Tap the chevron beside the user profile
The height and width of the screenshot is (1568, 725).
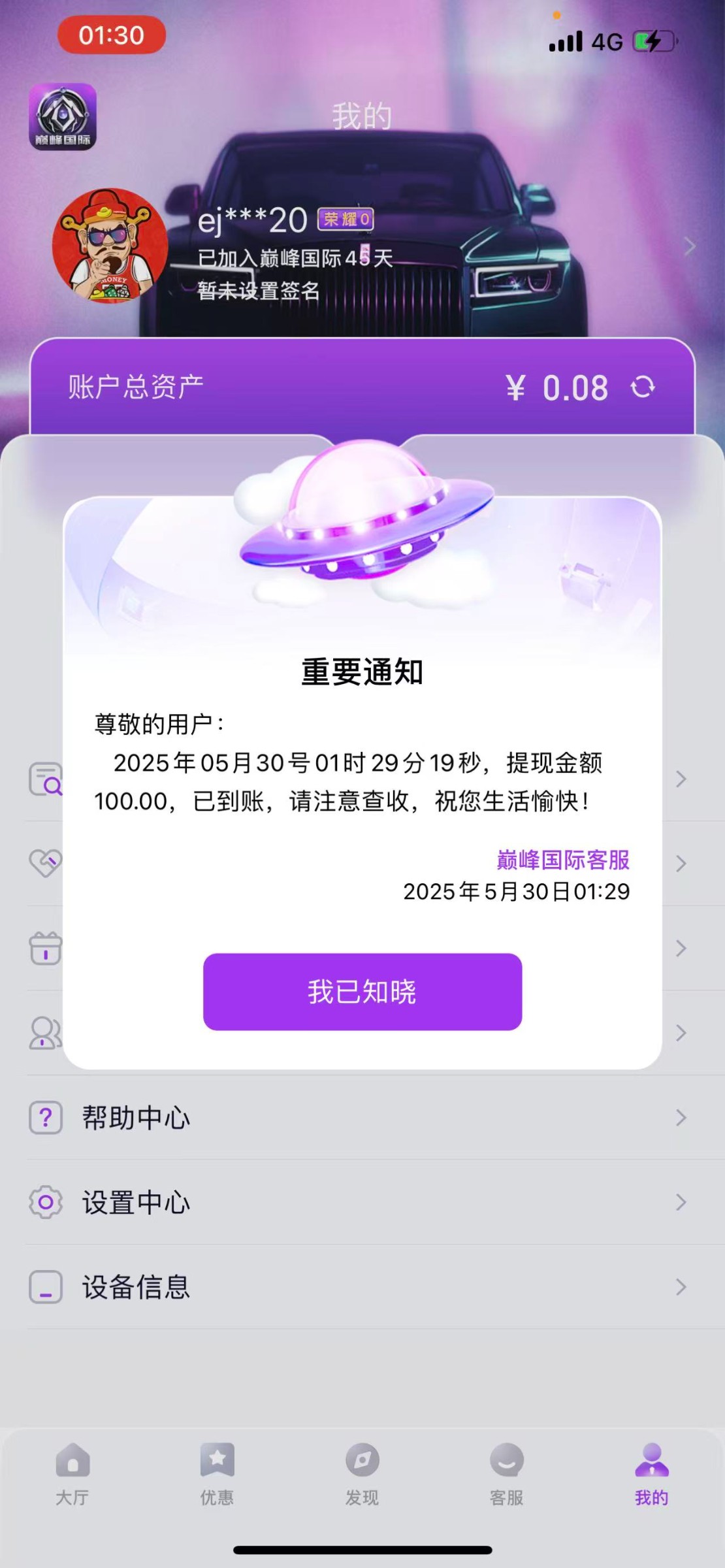point(690,246)
